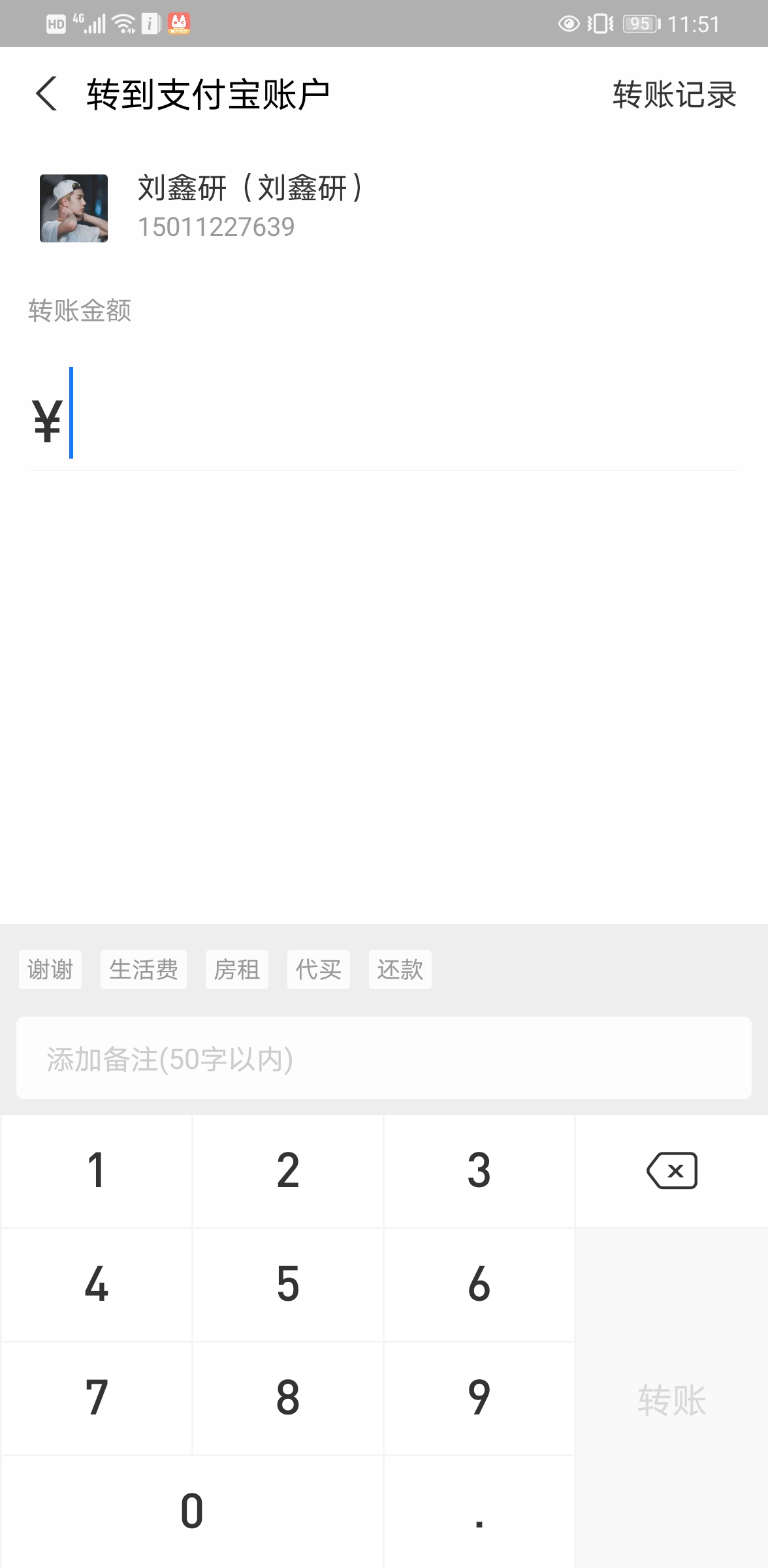Hit the 9 key on the keypad
The width and height of the screenshot is (768, 1568).
coord(479,1398)
